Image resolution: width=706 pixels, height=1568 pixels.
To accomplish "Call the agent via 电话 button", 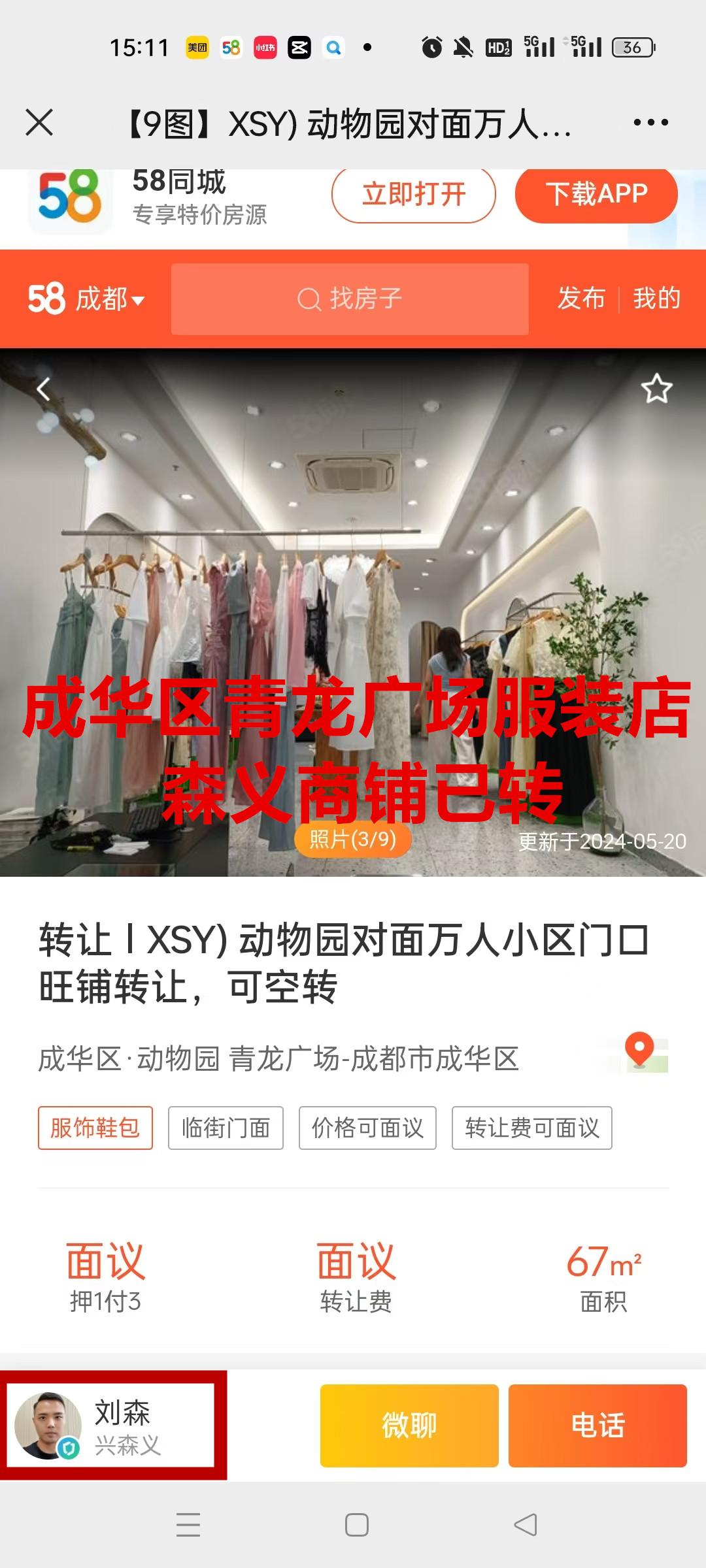I will click(x=597, y=1426).
